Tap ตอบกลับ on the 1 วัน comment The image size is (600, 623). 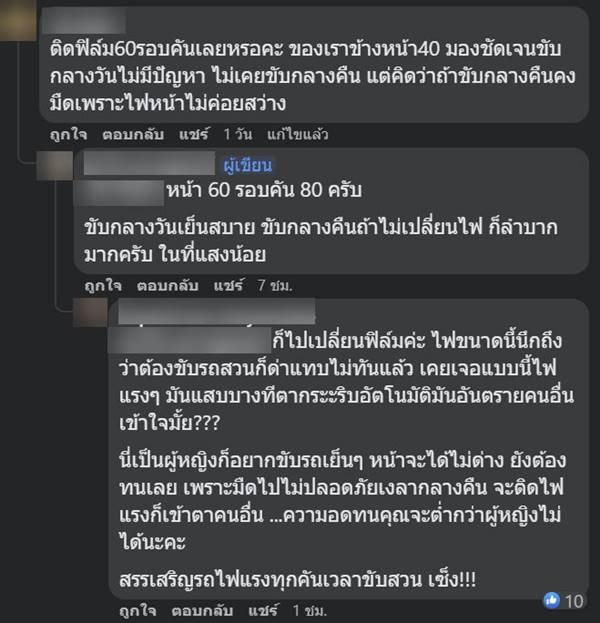point(132,134)
